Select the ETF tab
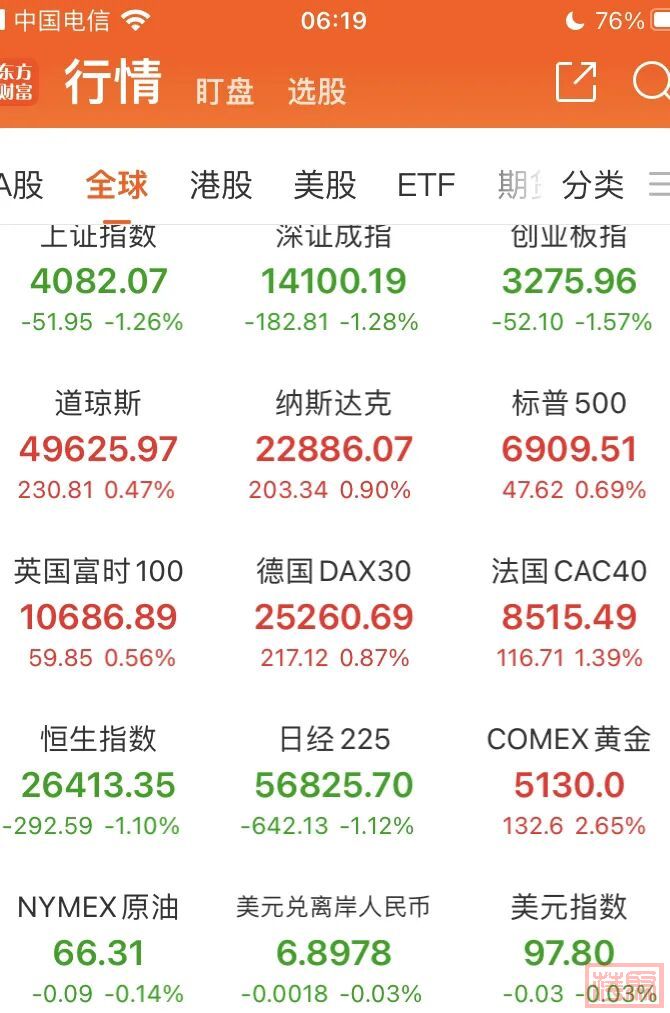Screen dimensions: 670x1013 pyautogui.click(x=426, y=185)
